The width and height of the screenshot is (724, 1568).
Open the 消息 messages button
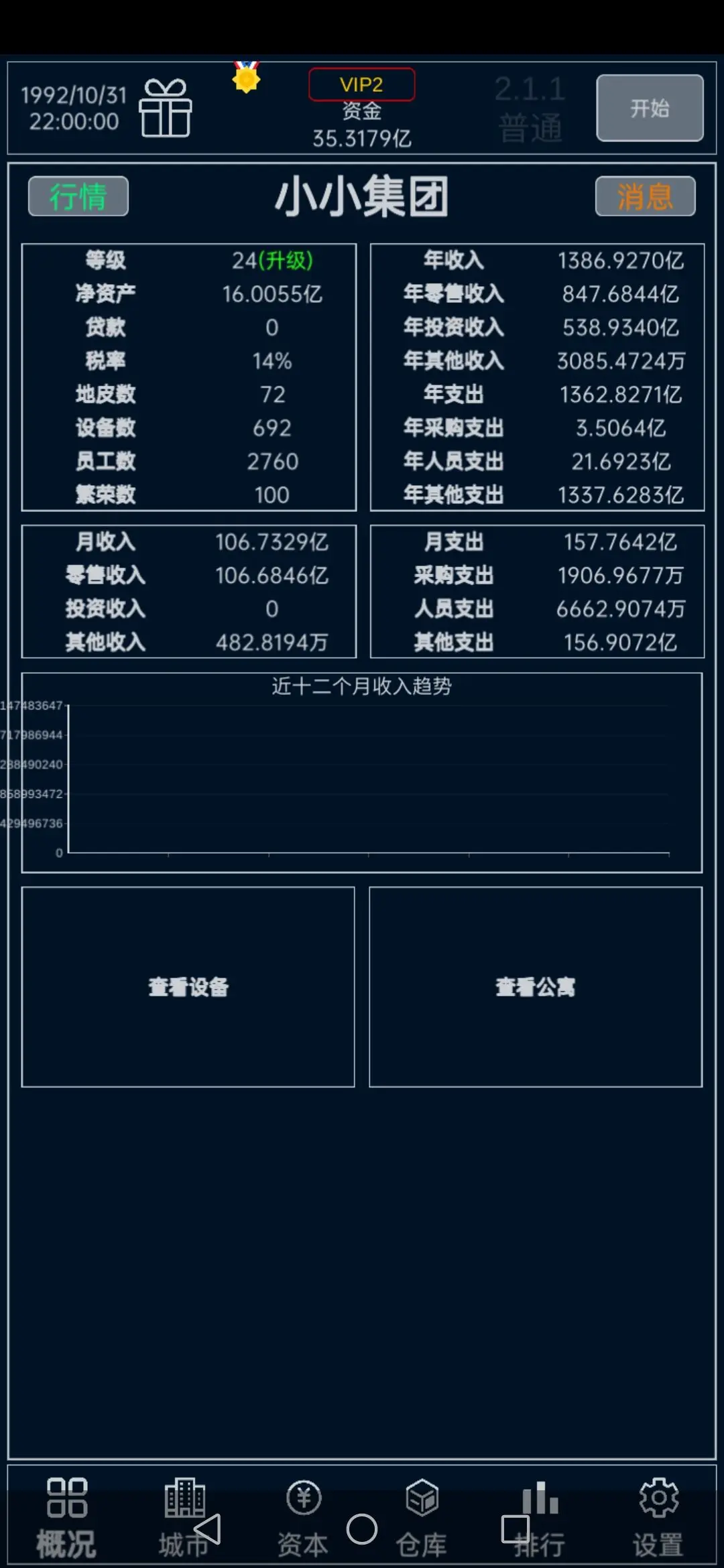(644, 196)
